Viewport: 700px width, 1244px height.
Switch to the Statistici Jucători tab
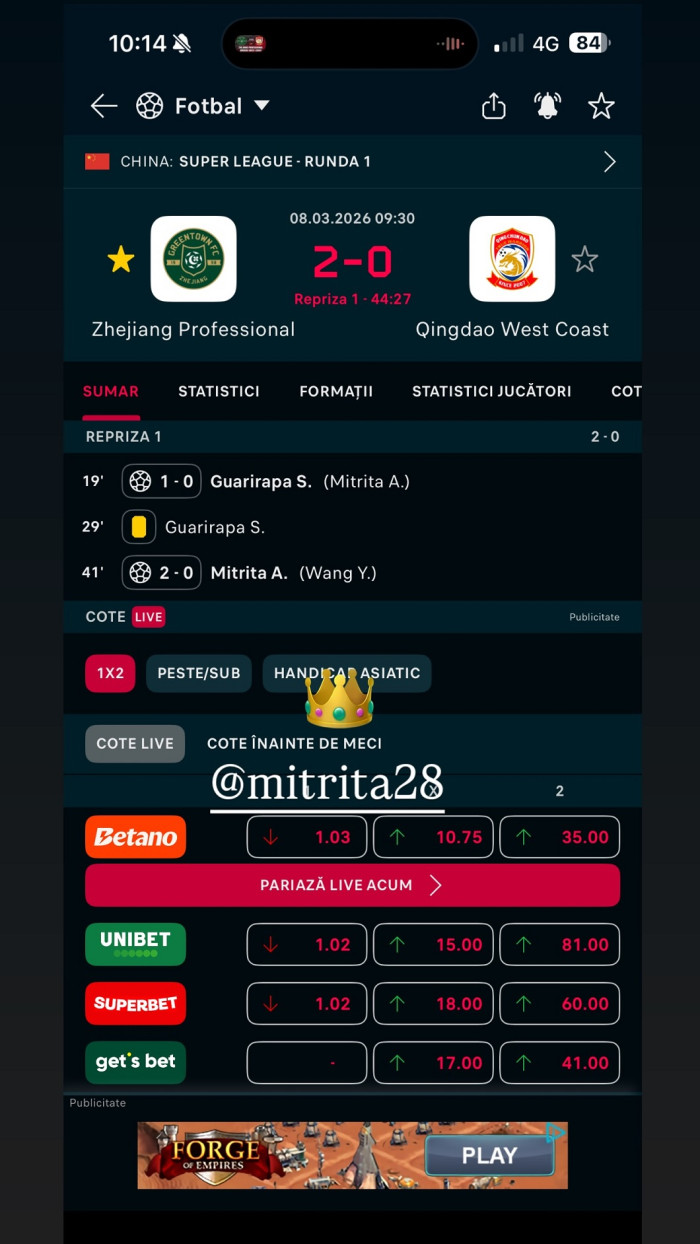click(492, 391)
